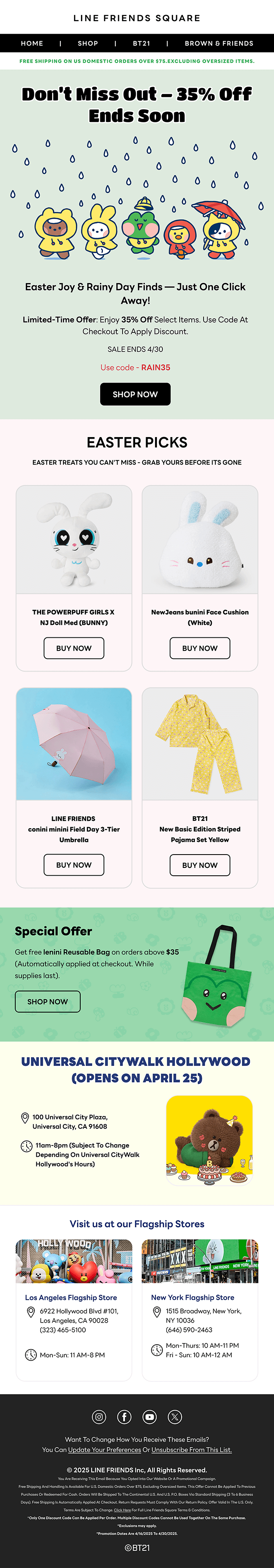Open BROWN & FRIENDS section
The width and height of the screenshot is (274, 1568).
(219, 43)
